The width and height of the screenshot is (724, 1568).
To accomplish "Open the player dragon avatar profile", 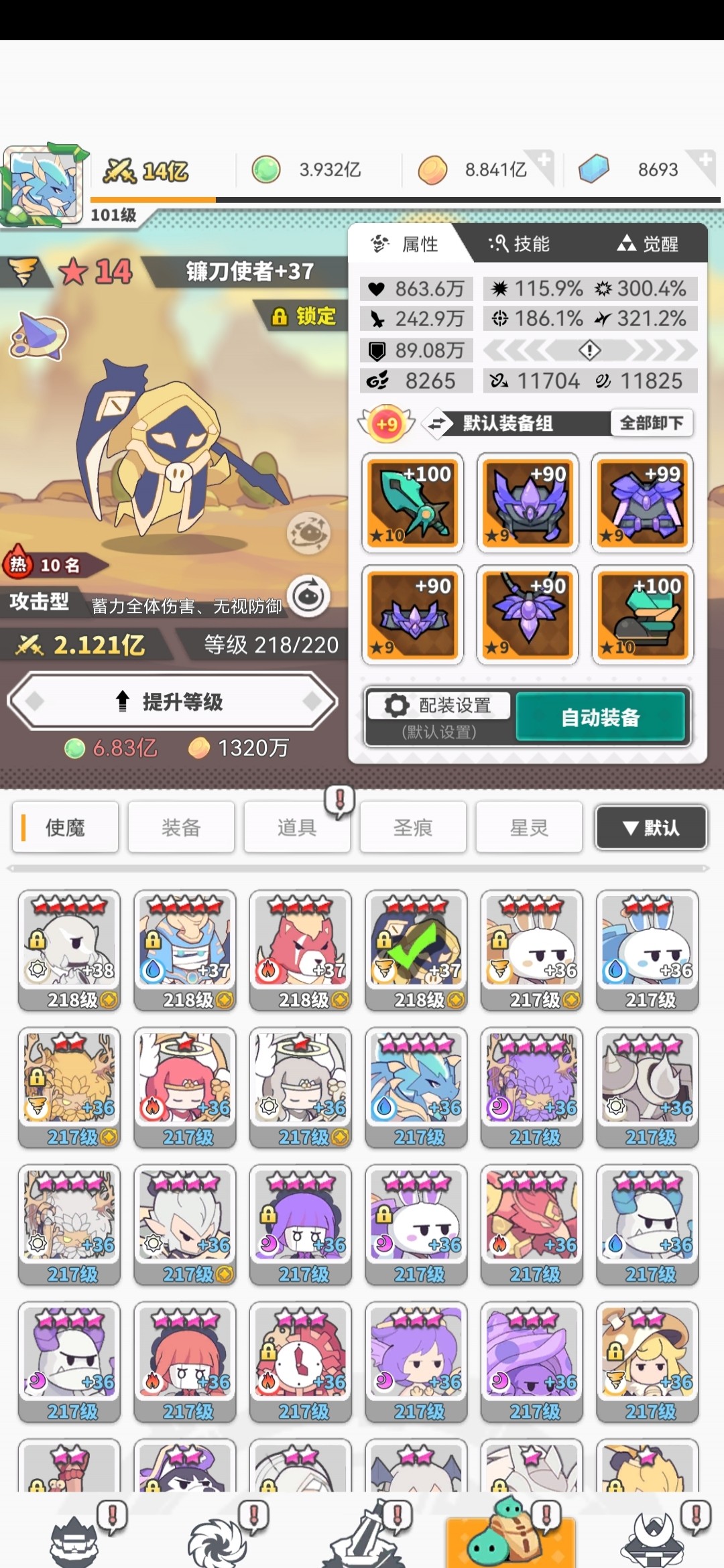I will click(x=45, y=184).
